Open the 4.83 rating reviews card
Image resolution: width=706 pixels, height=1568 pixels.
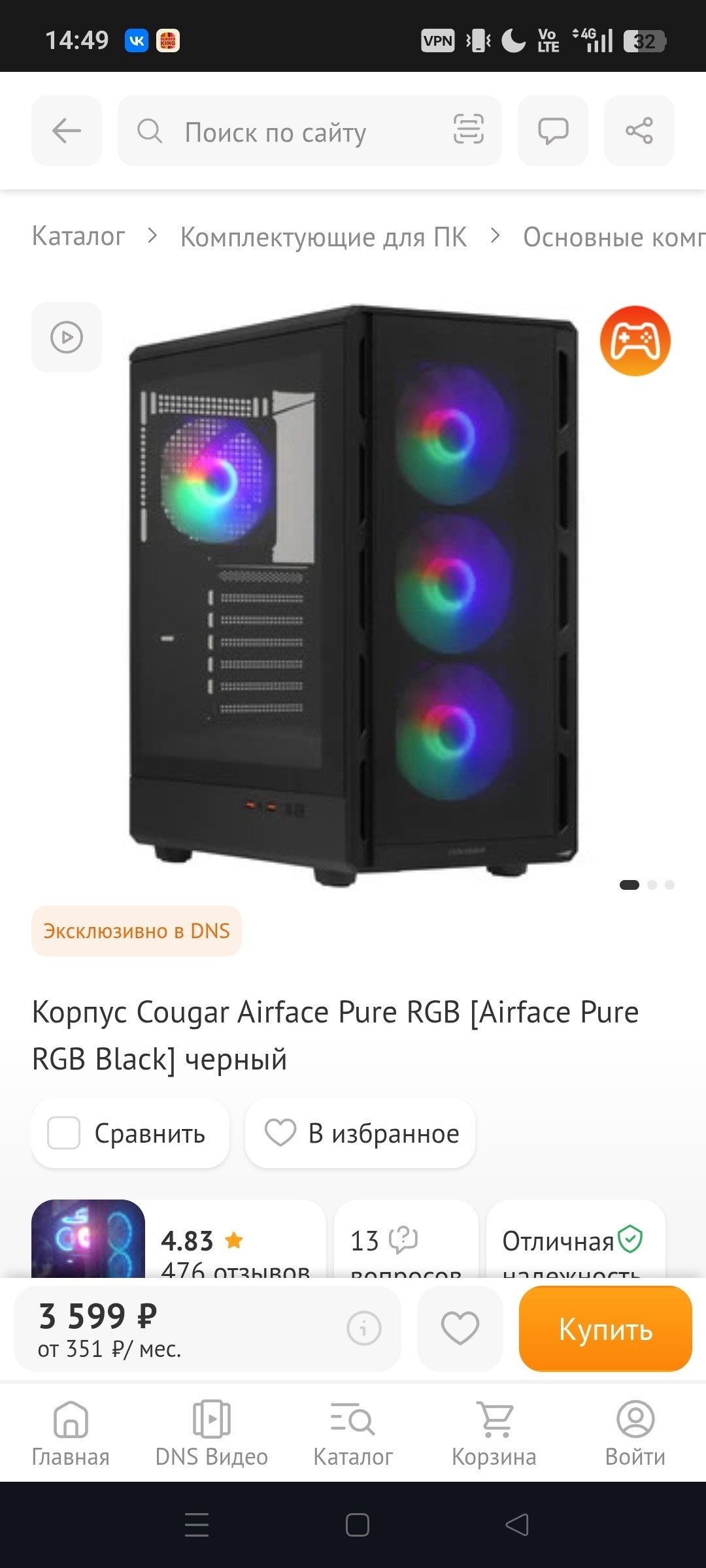[x=178, y=1239]
